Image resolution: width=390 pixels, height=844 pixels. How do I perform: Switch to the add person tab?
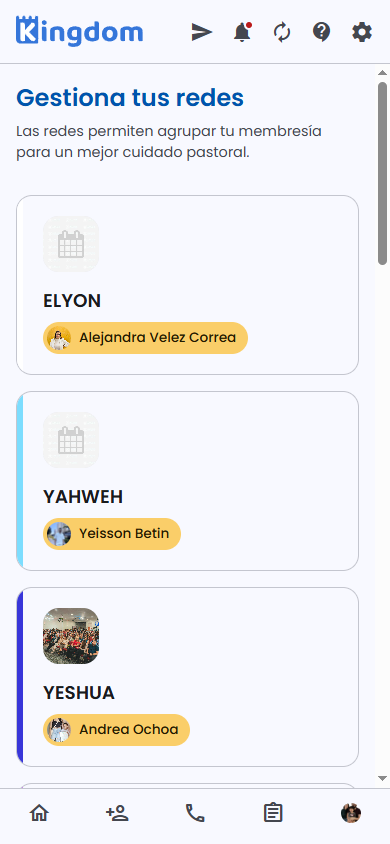117,813
